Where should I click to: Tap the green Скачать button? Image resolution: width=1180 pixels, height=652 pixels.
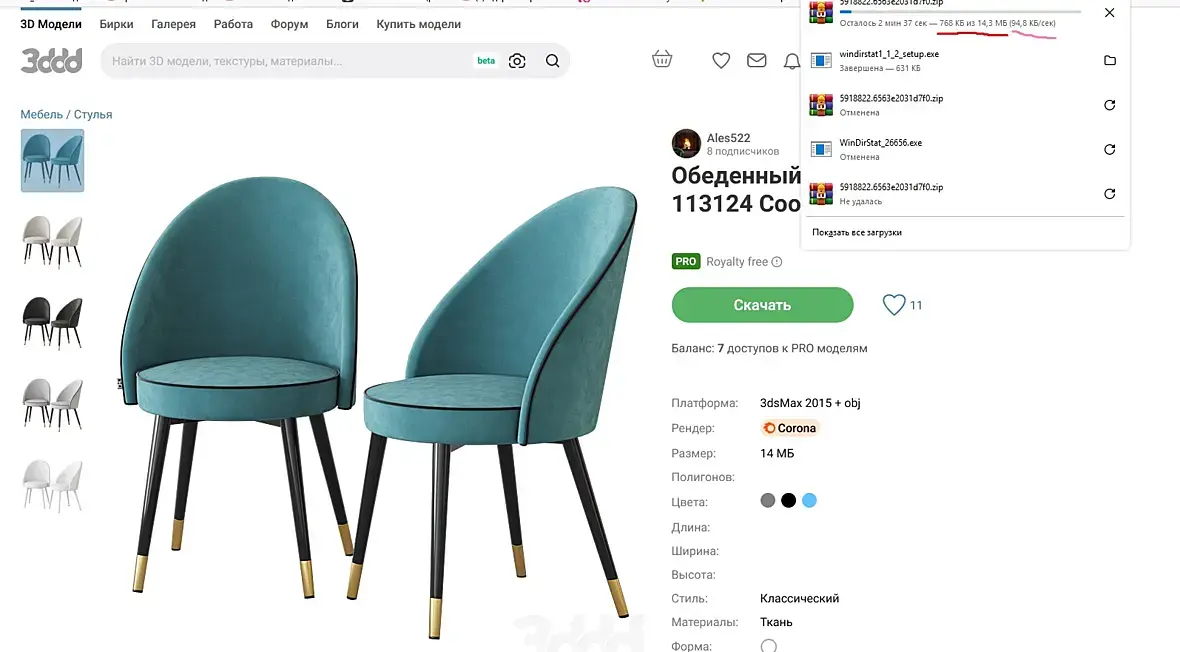tap(762, 305)
